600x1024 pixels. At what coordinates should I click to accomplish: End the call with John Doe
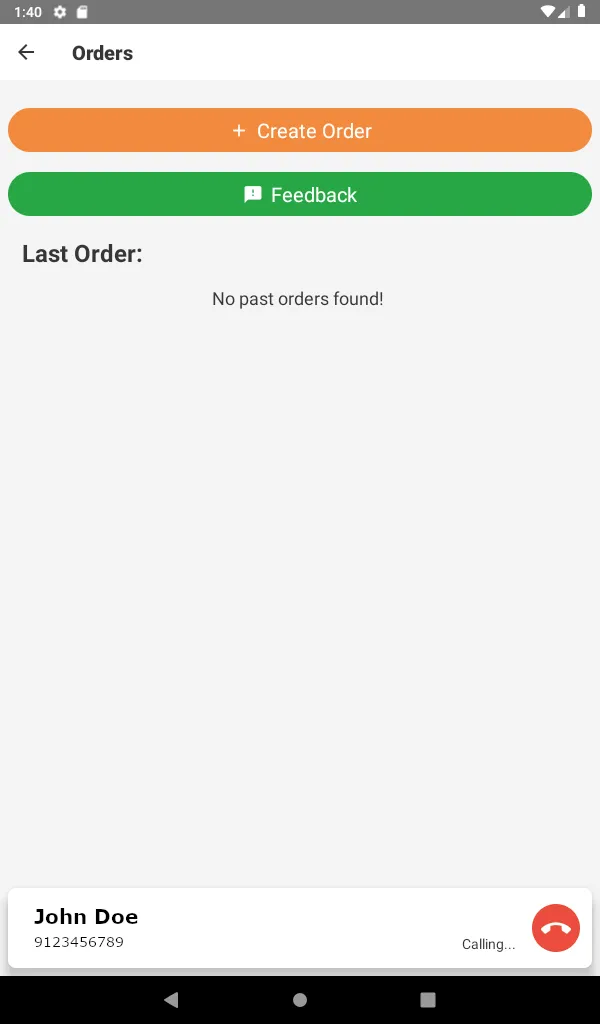pyautogui.click(x=556, y=927)
